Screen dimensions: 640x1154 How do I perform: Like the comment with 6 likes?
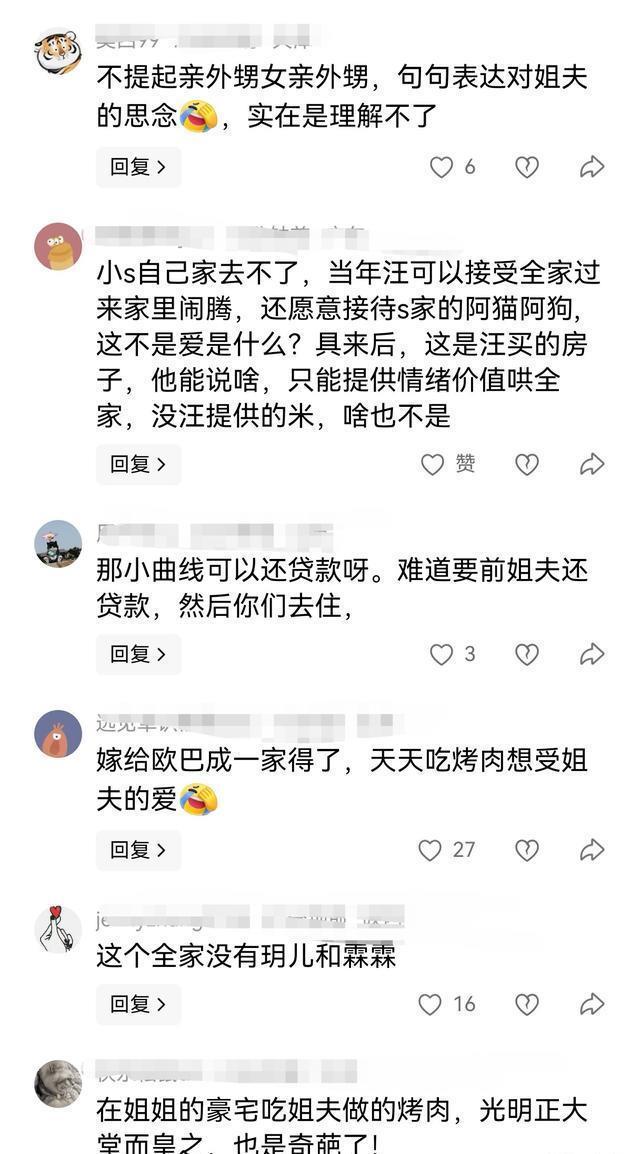[441, 167]
